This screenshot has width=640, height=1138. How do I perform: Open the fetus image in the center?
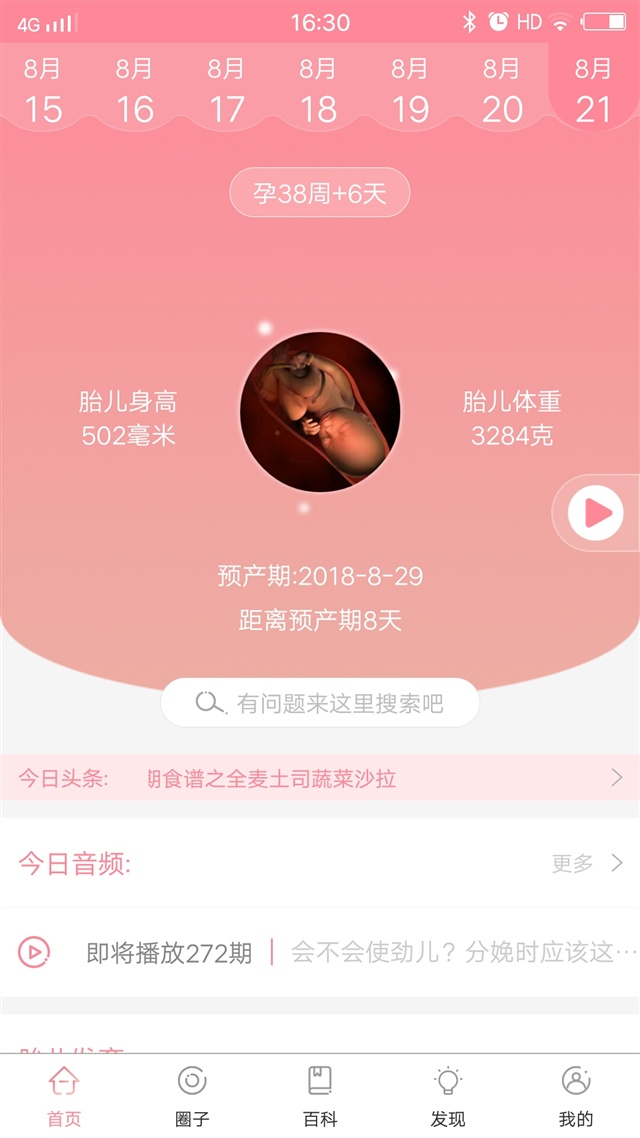320,411
